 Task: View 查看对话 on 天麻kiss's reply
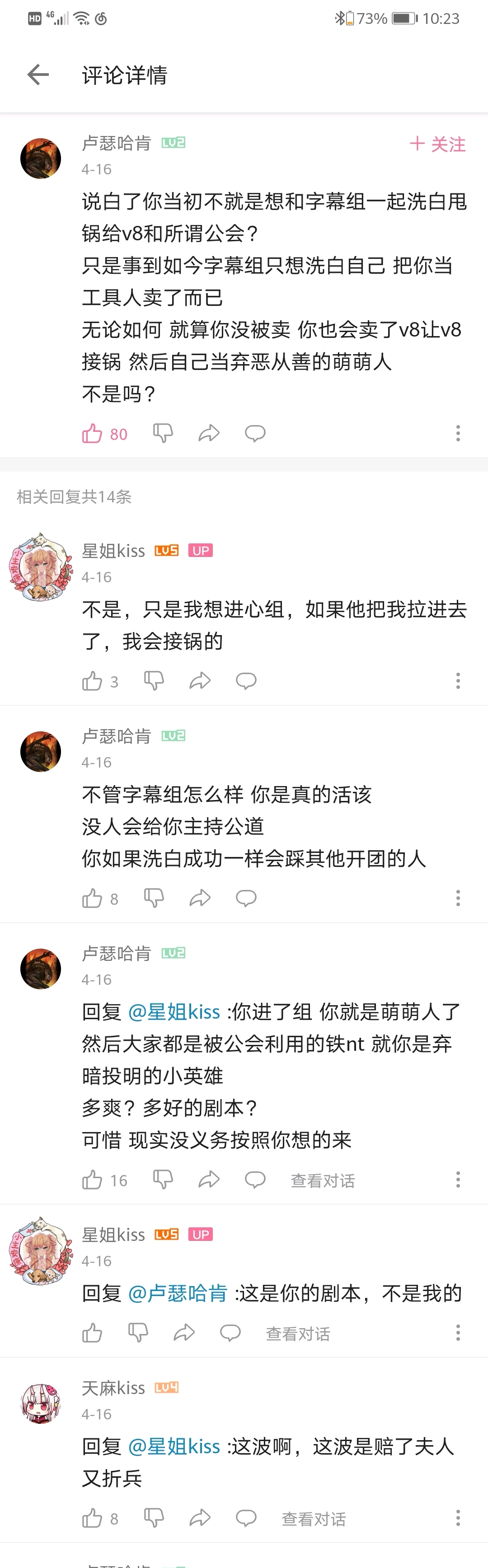point(314,1519)
